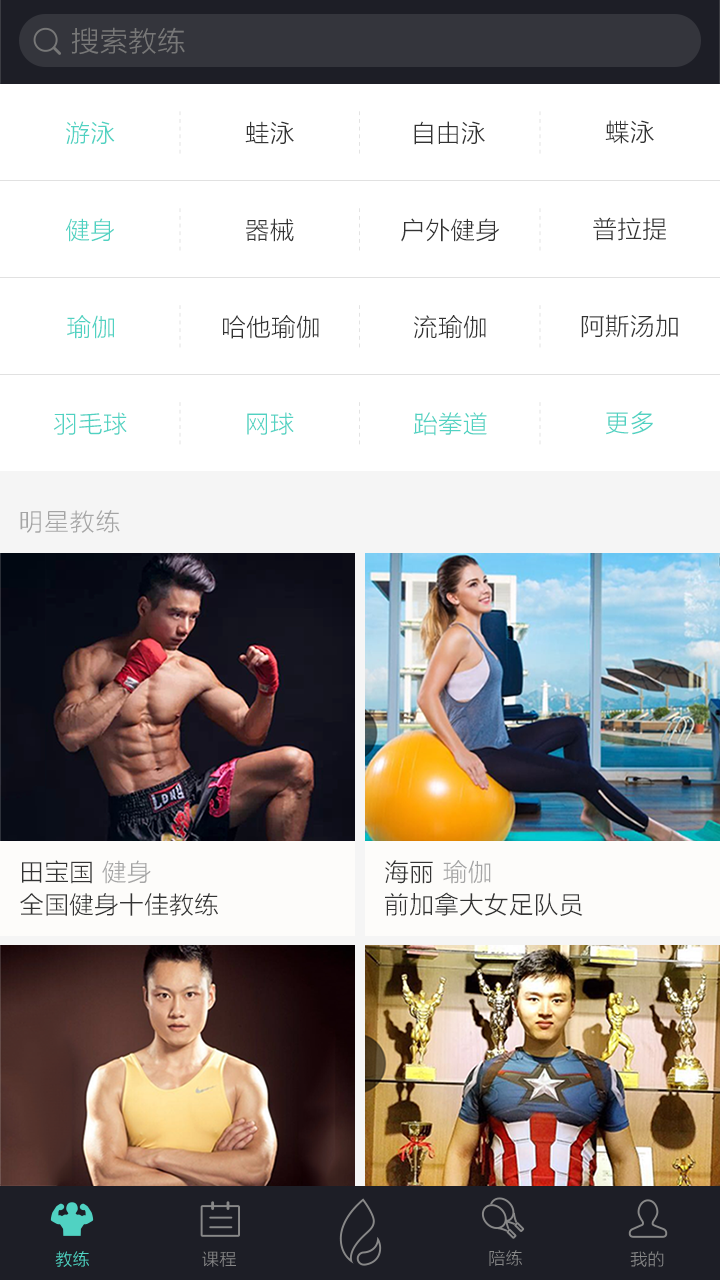Switch to the 陪练 tab
This screenshot has width=720, height=1280.
(504, 1234)
